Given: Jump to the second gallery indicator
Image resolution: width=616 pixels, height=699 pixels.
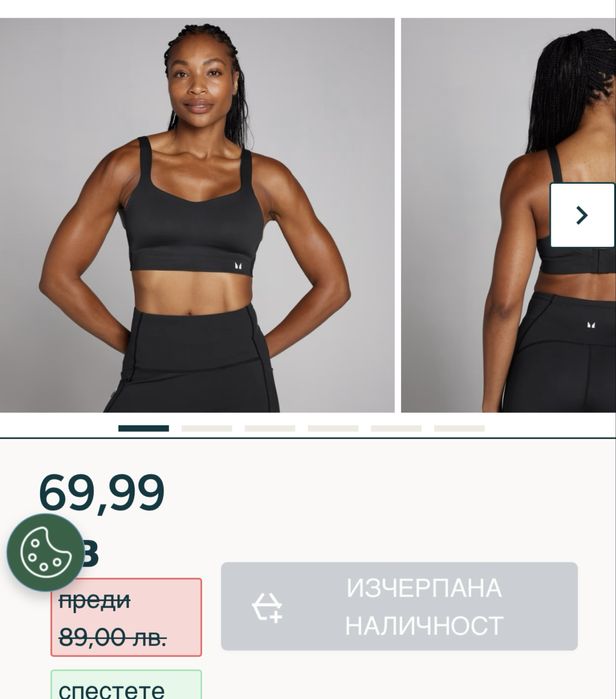Looking at the screenshot, I should click(x=206, y=428).
